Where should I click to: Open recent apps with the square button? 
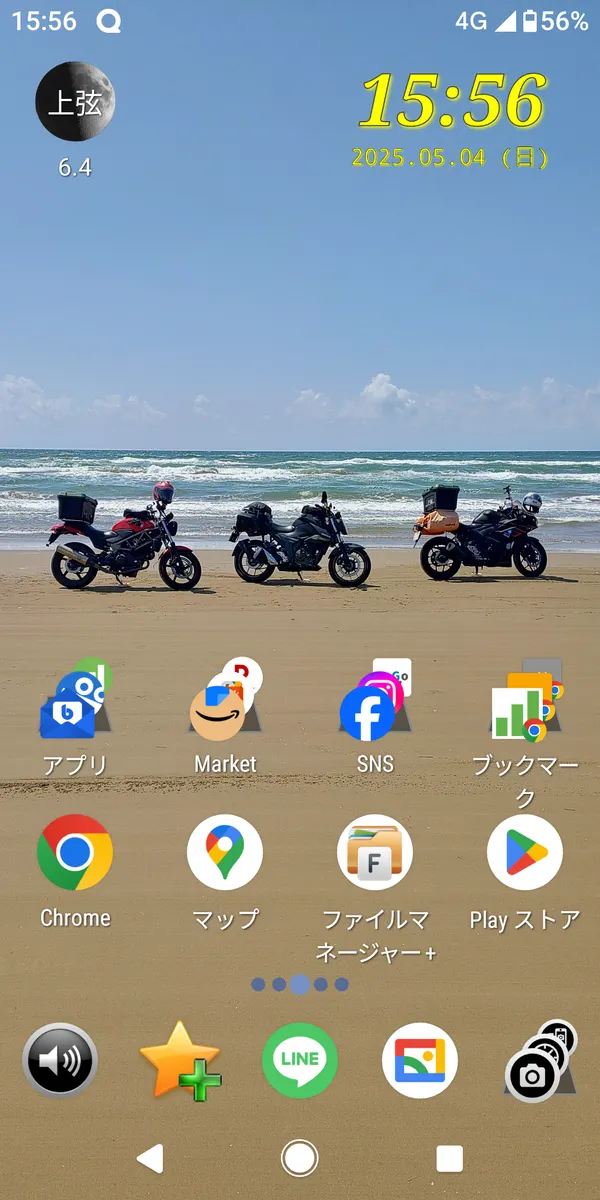pos(450,1159)
